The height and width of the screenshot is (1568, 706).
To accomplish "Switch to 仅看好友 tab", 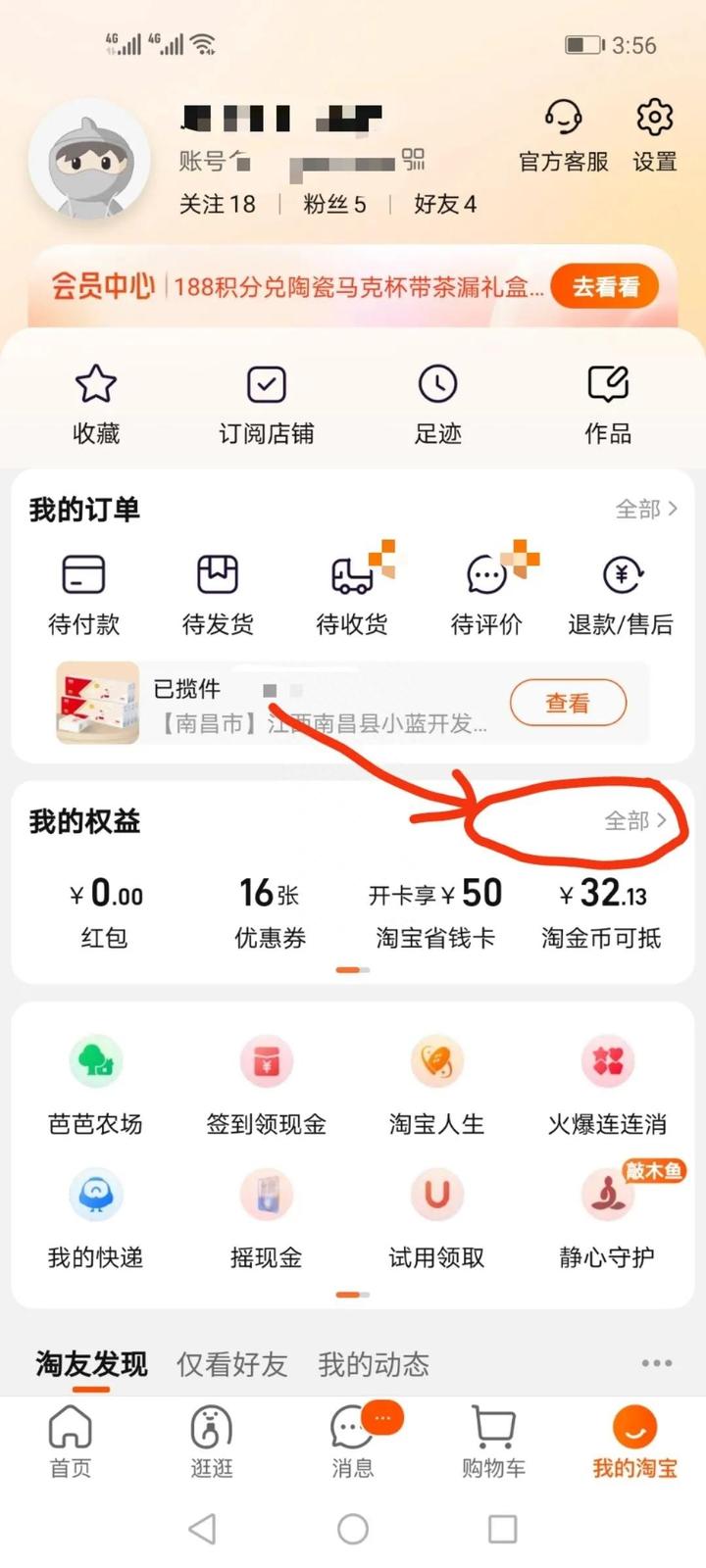I will pos(231,1364).
